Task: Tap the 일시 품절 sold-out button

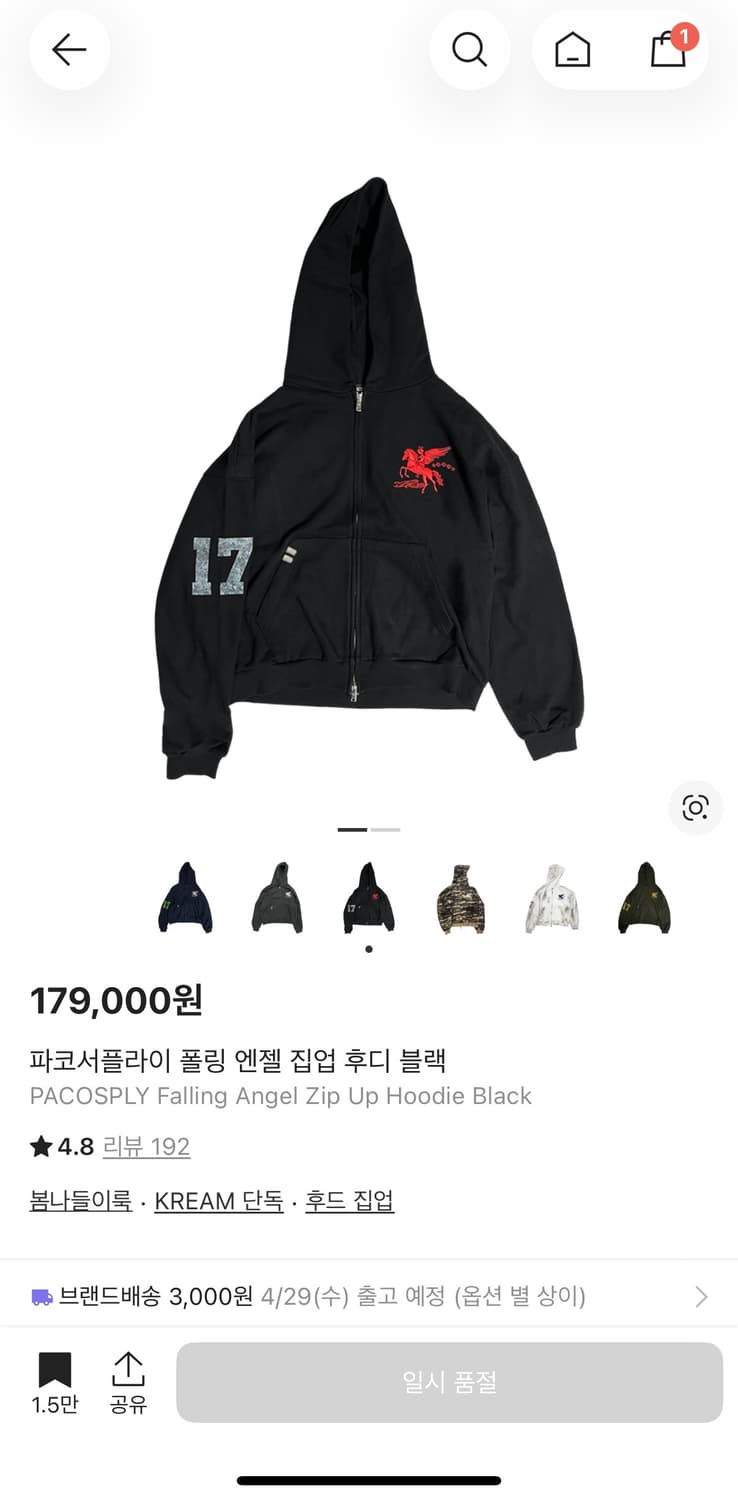Action: coord(448,1382)
